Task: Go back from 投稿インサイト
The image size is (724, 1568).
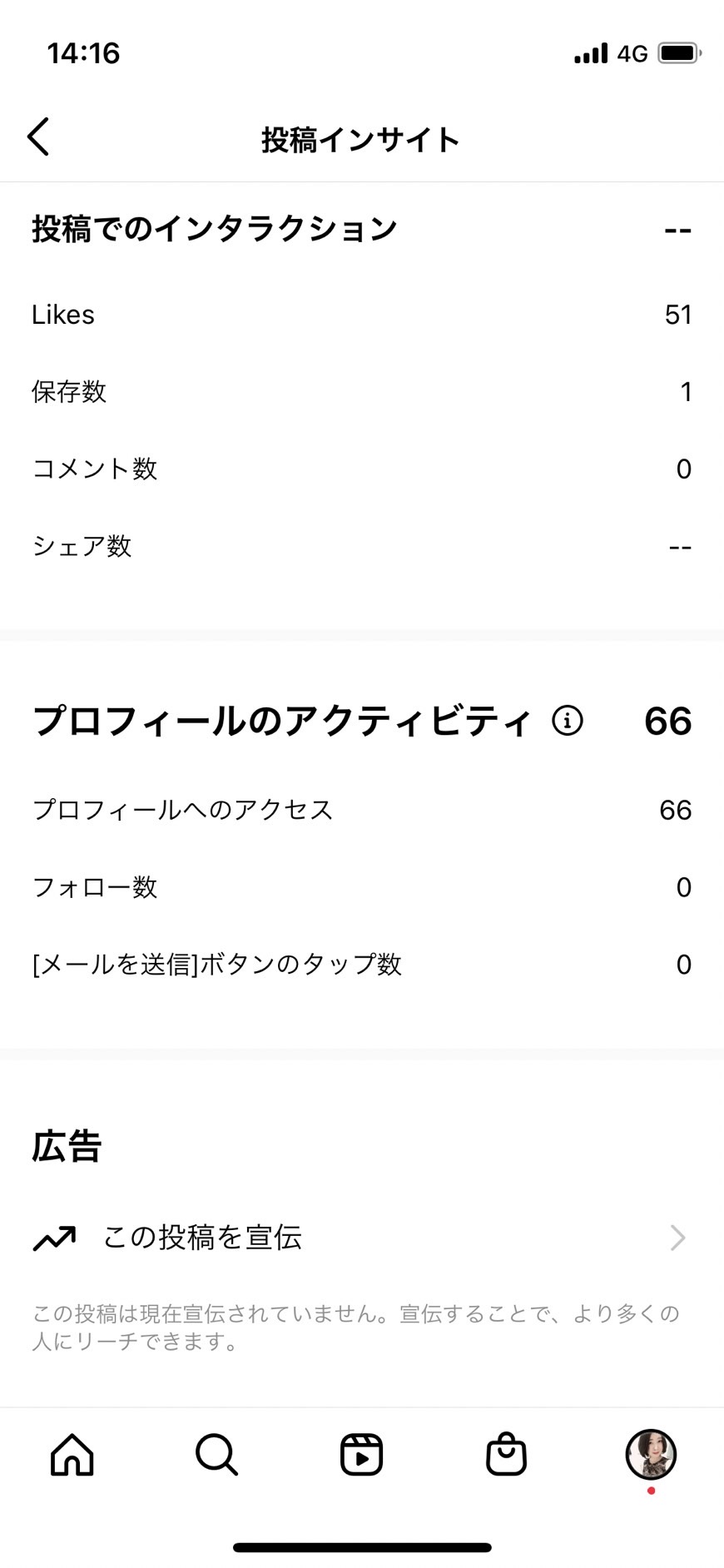Action: click(x=38, y=136)
